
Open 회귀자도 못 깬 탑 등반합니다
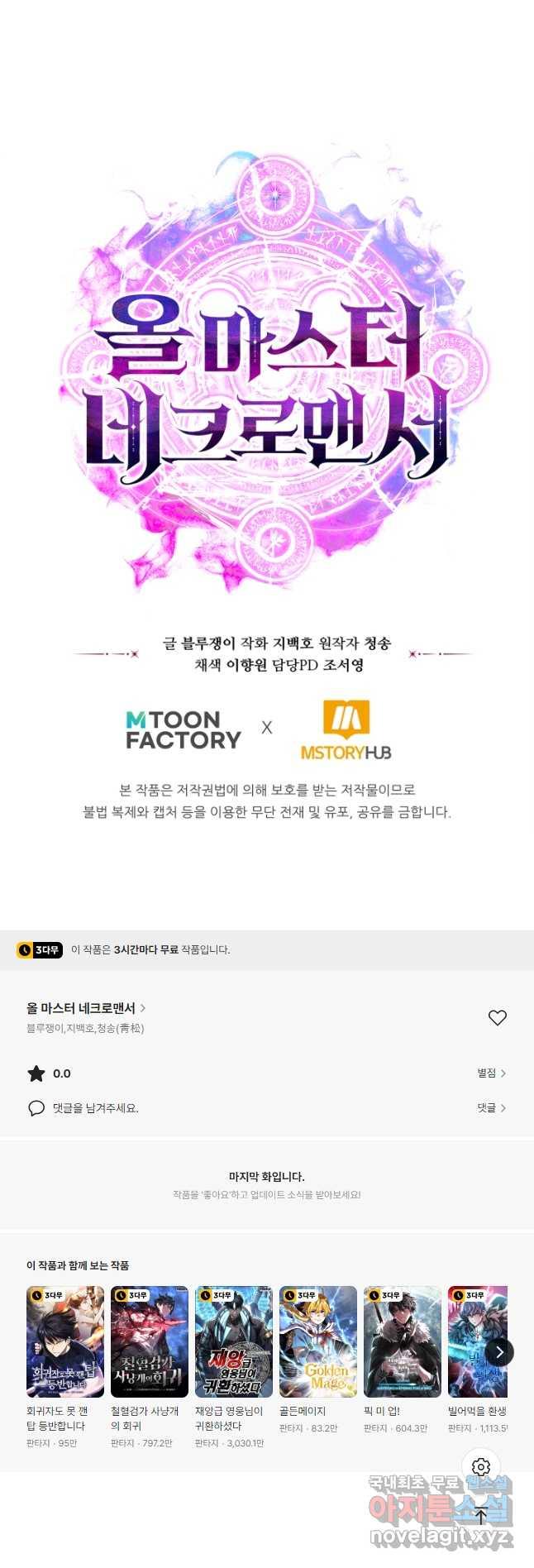65,1341
